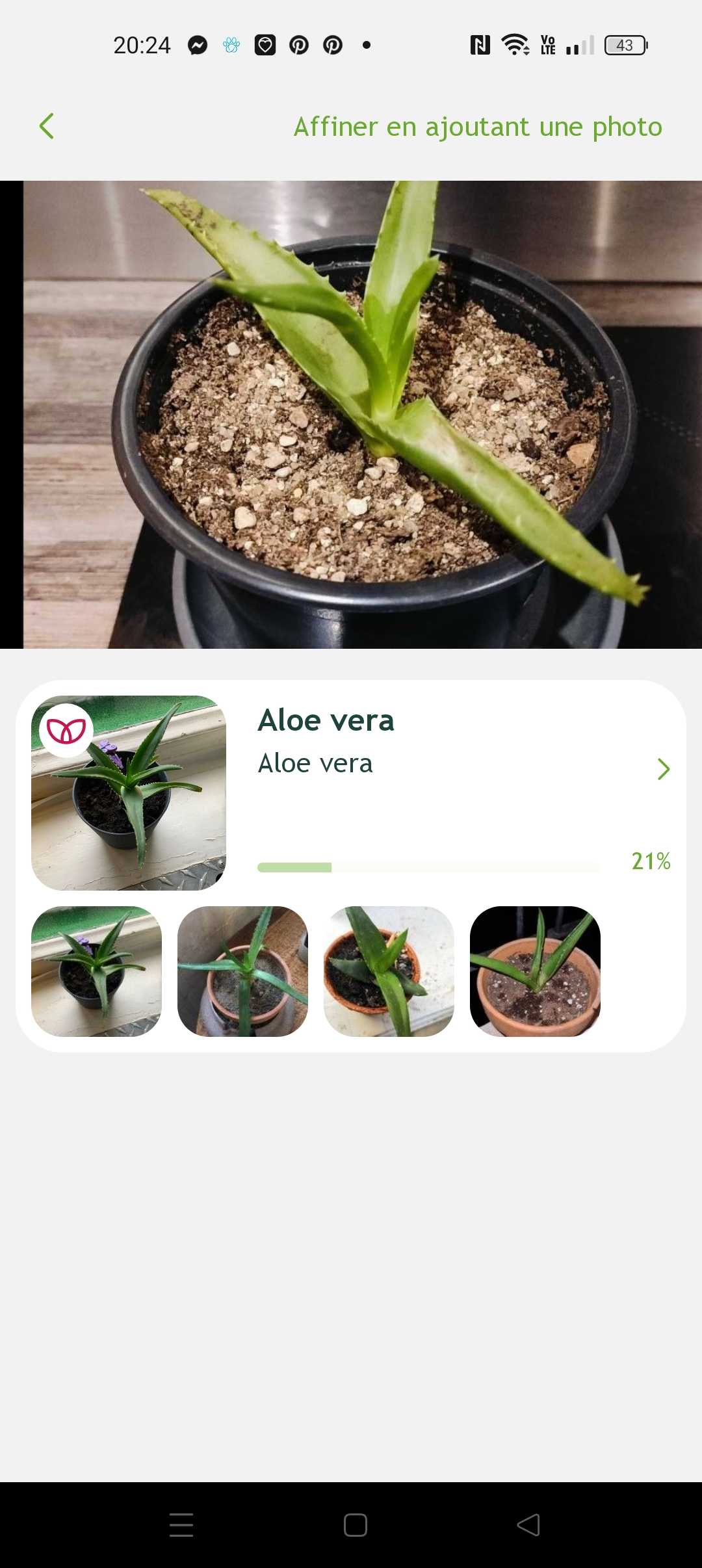Open the Aloe vera result details
The image size is (702, 1568).
pyautogui.click(x=663, y=769)
